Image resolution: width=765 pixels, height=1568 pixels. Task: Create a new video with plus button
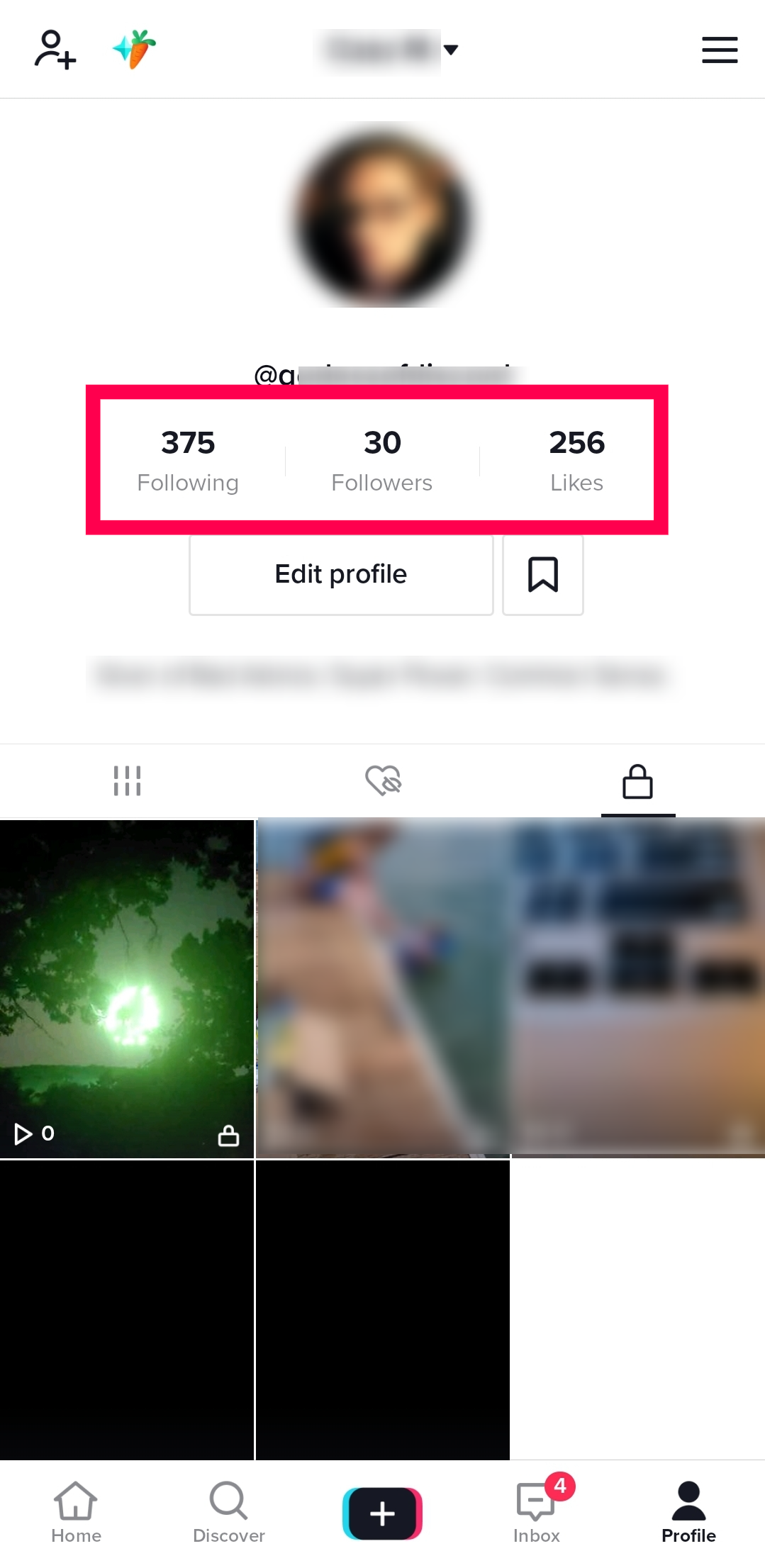tap(382, 1513)
